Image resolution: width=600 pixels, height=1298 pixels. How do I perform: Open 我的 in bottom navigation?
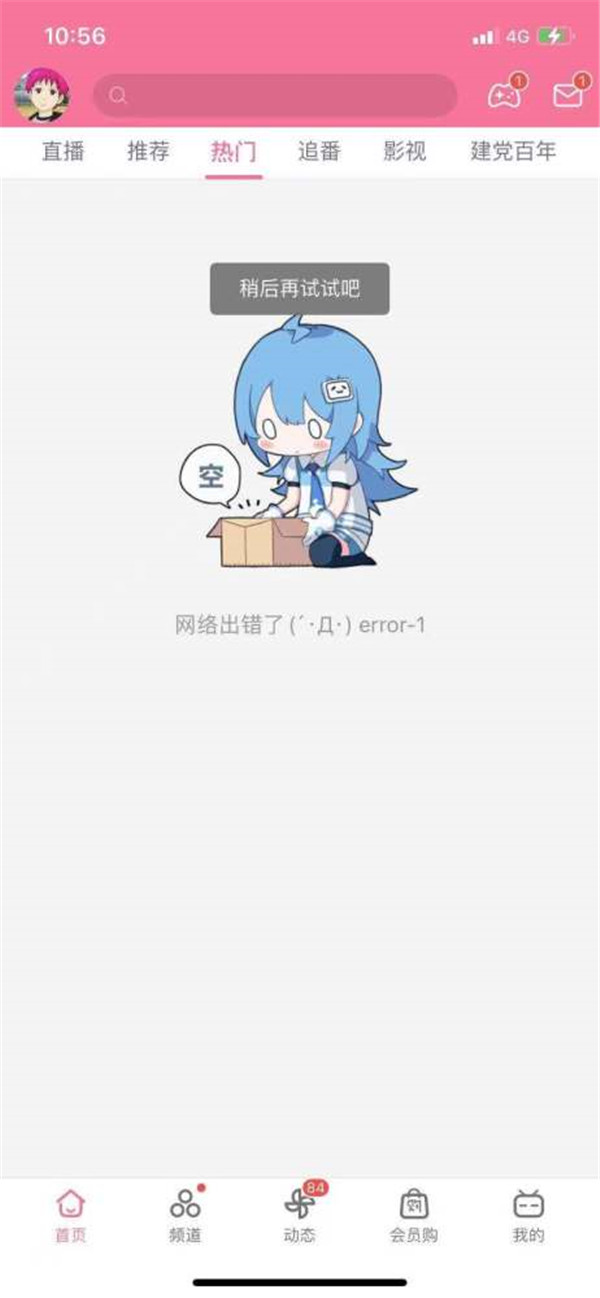528,1215
